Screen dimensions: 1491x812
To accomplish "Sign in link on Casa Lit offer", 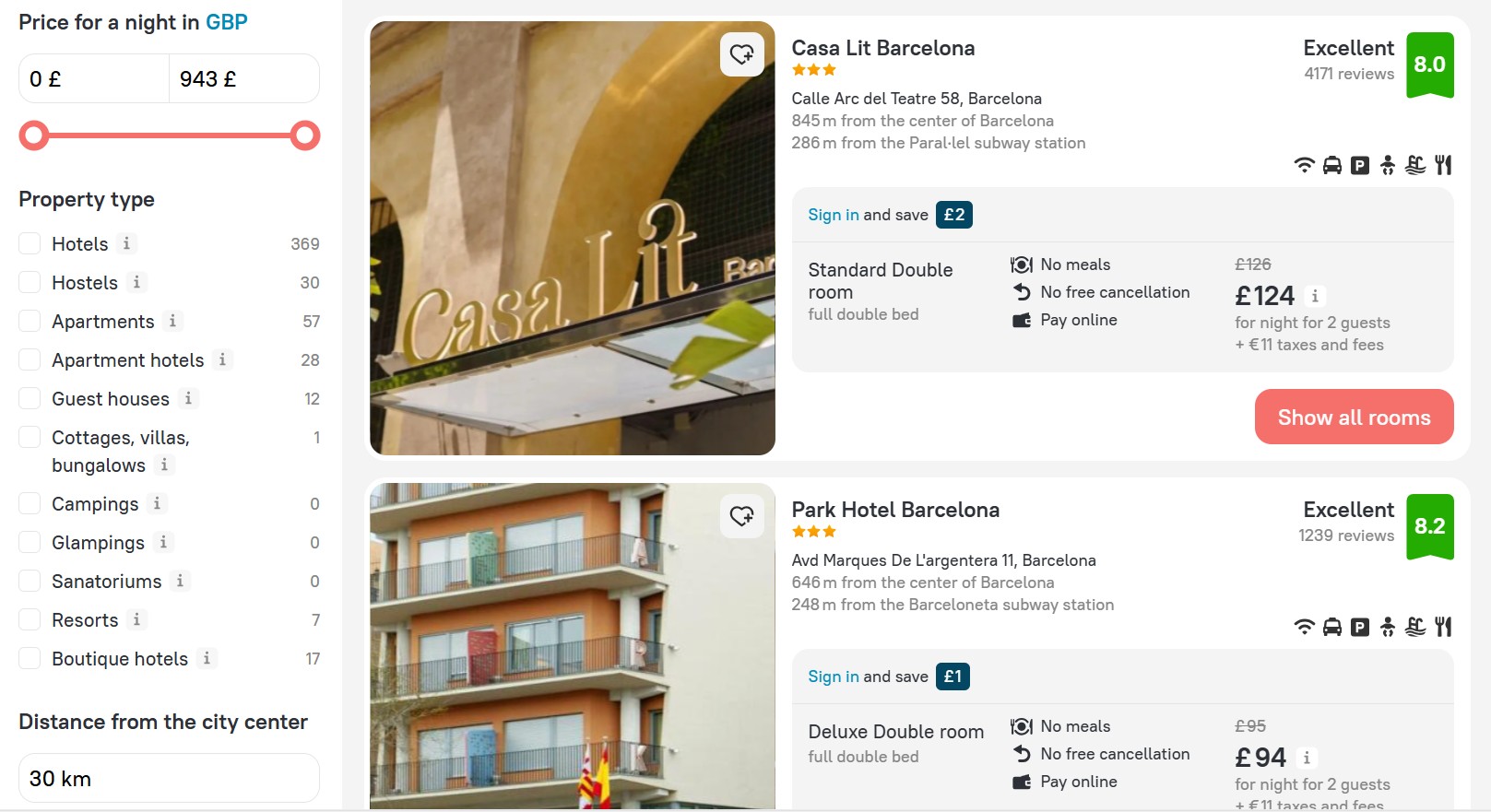I will click(x=833, y=215).
